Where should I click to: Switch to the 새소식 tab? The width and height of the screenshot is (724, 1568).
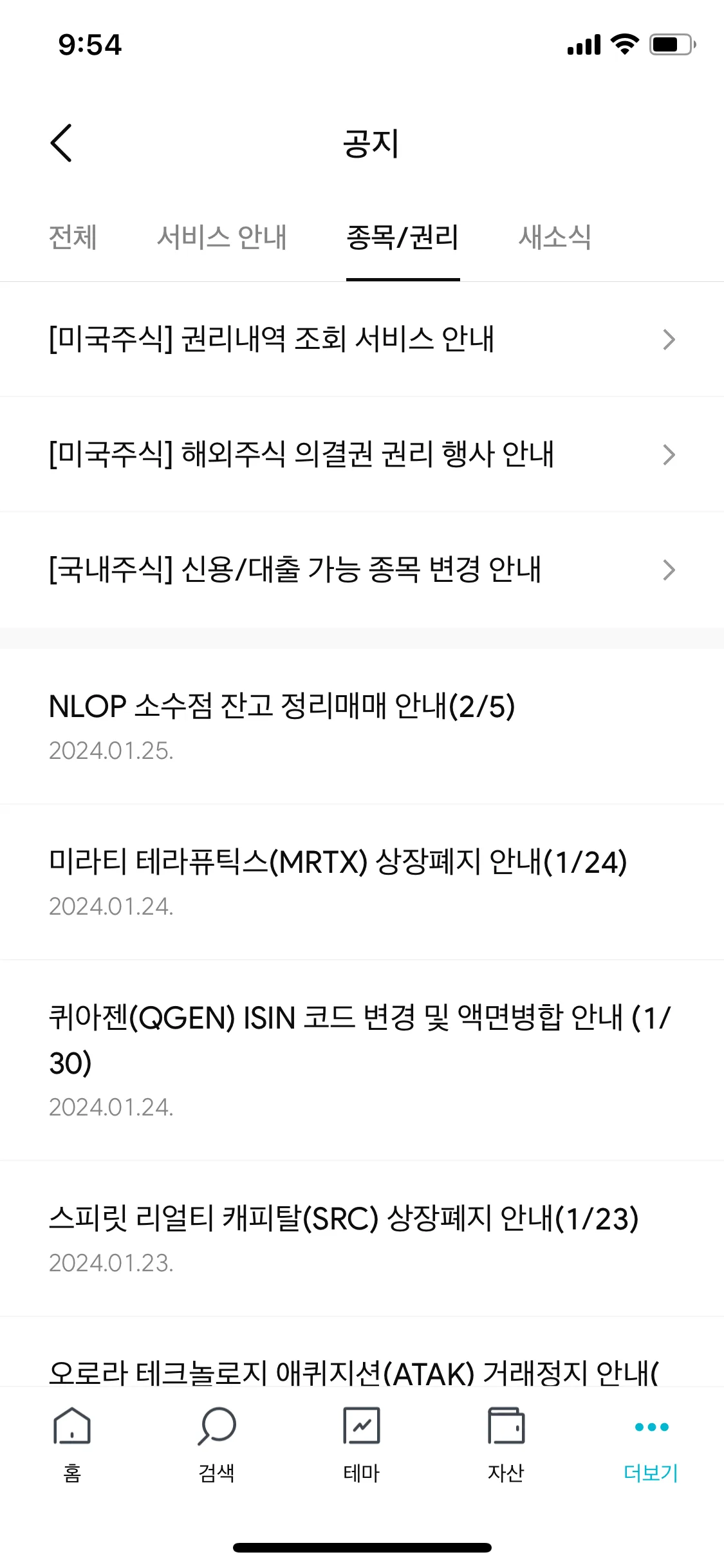coord(556,238)
